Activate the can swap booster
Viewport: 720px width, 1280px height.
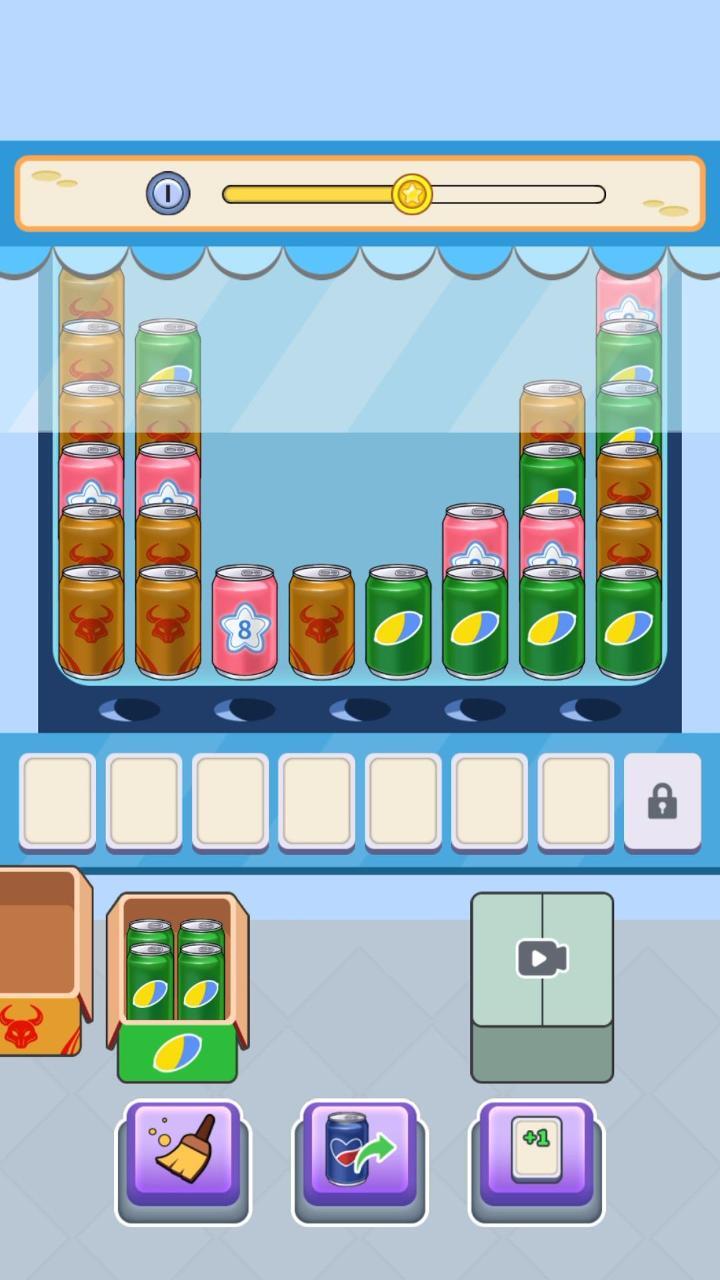click(x=360, y=1153)
